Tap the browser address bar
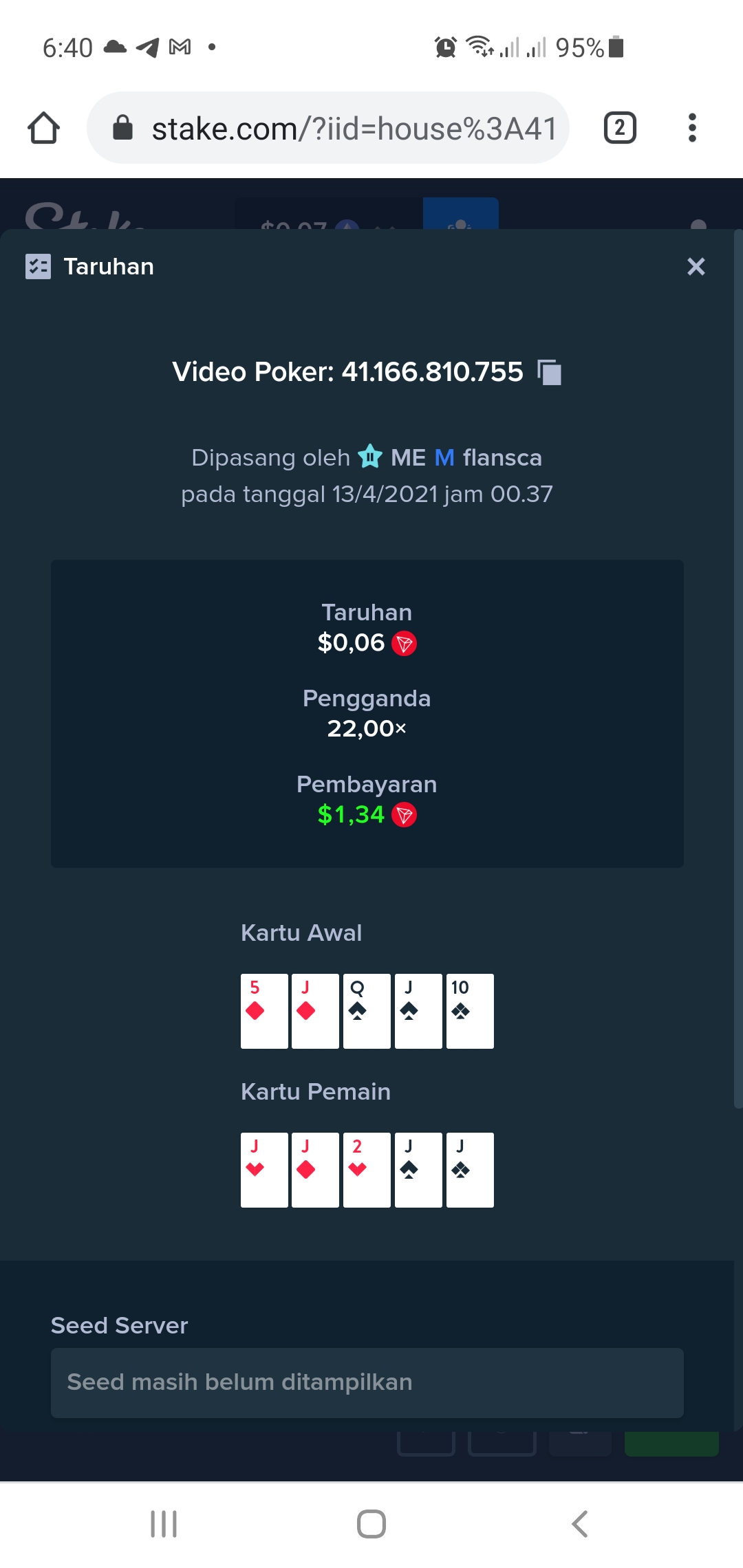The height and width of the screenshot is (1568, 743). point(328,128)
